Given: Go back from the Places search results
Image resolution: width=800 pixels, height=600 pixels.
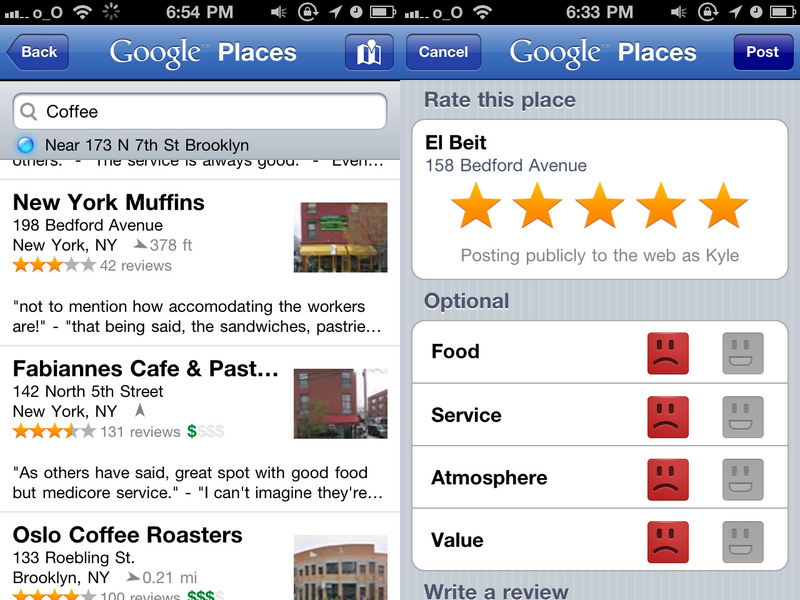Looking at the screenshot, I should pyautogui.click(x=38, y=52).
